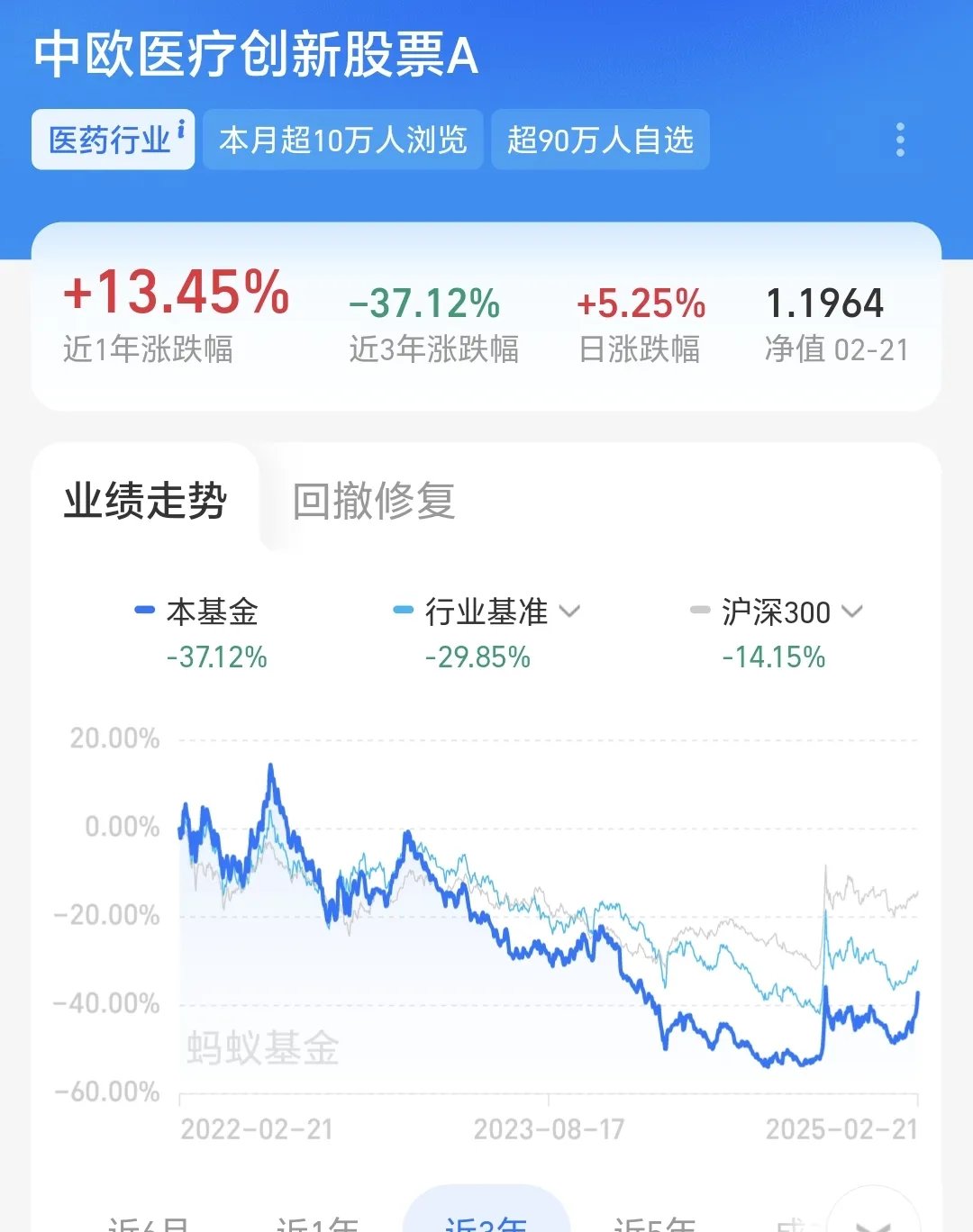Select the 近6月 time range
Image resolution: width=973 pixels, height=1232 pixels.
click(x=144, y=1225)
